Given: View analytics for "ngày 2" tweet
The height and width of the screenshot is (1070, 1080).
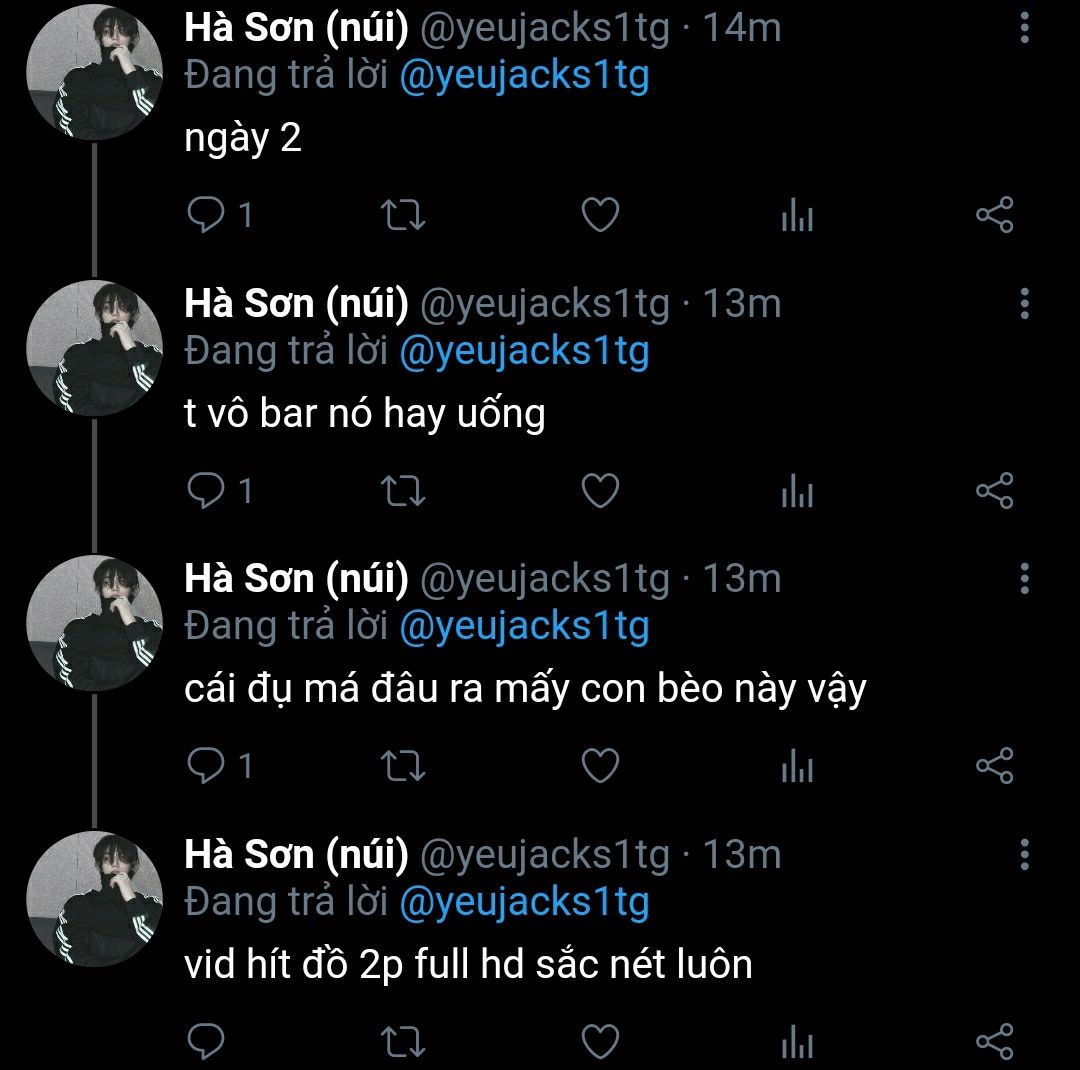Looking at the screenshot, I should 797,215.
